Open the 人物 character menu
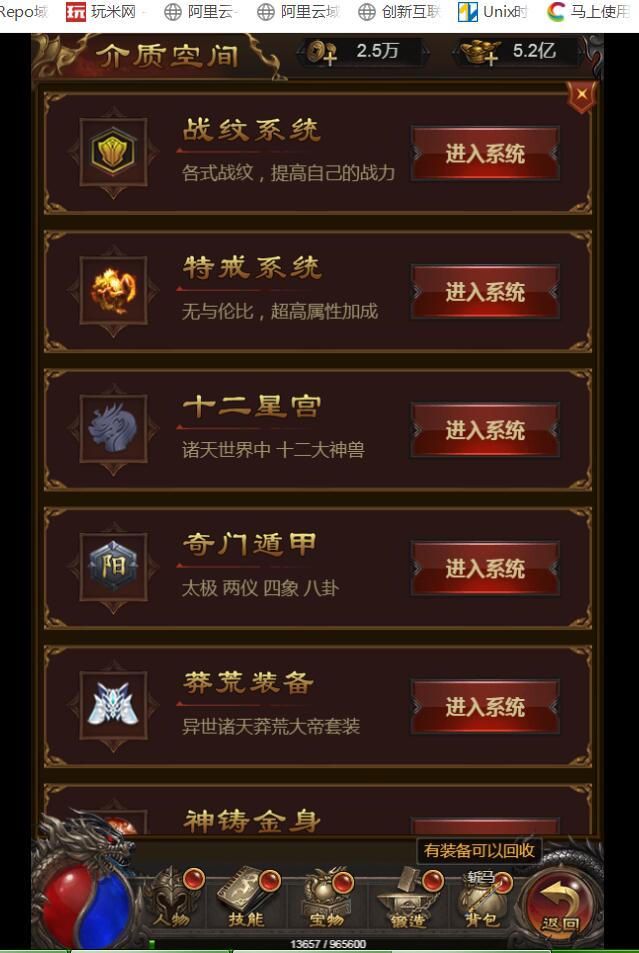This screenshot has height=953, width=639. coord(170,900)
